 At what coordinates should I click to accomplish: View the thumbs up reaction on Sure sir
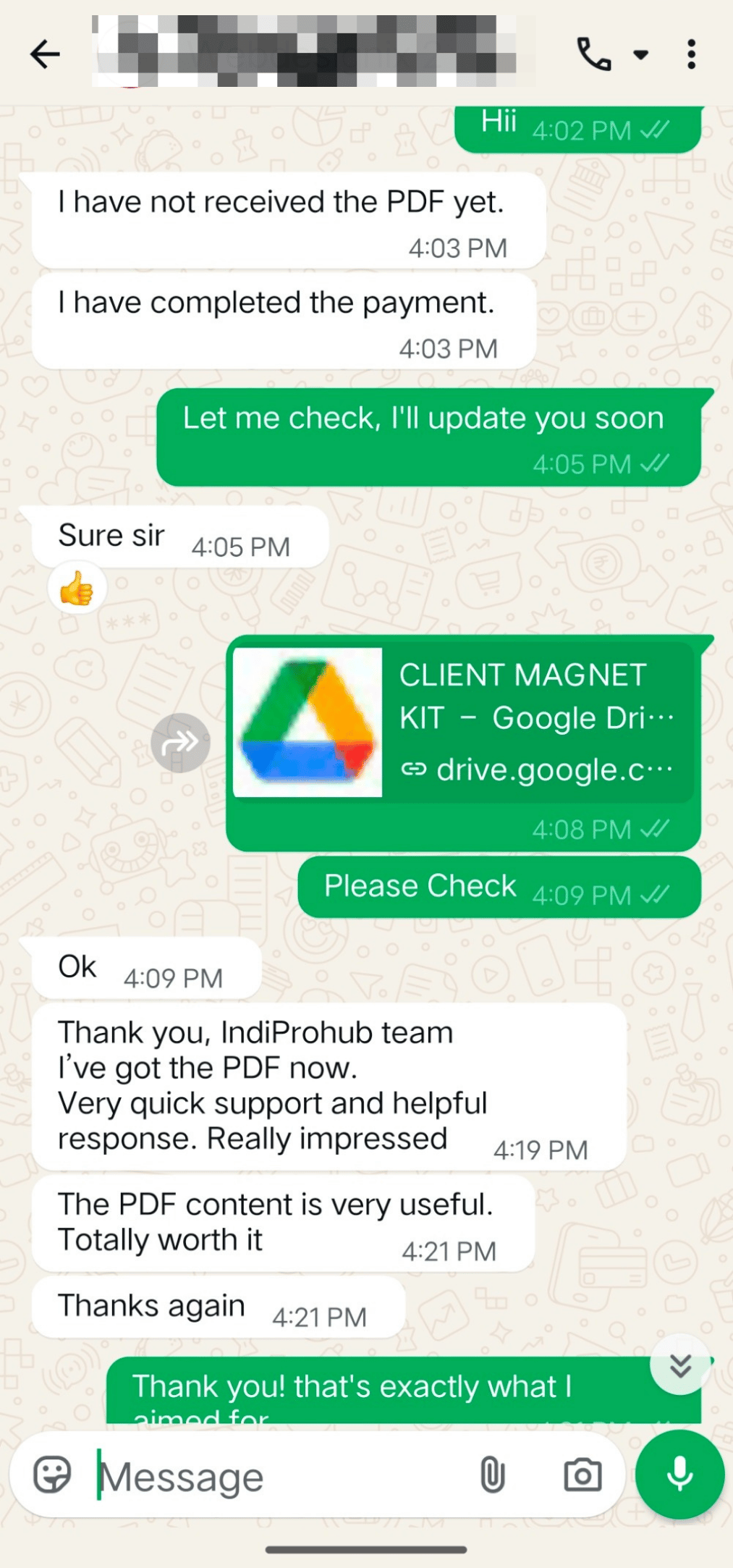pos(77,588)
